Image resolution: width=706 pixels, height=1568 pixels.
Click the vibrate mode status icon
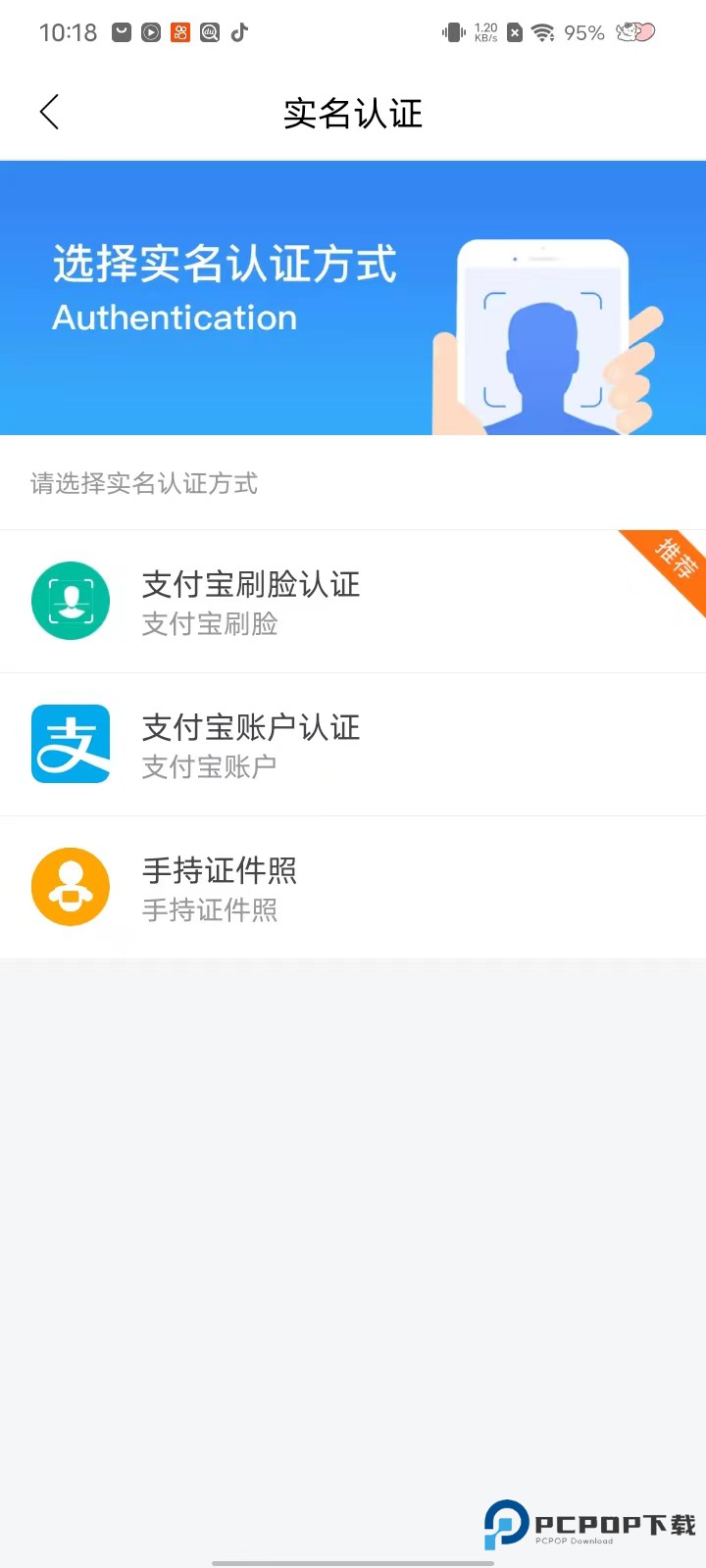[x=452, y=32]
